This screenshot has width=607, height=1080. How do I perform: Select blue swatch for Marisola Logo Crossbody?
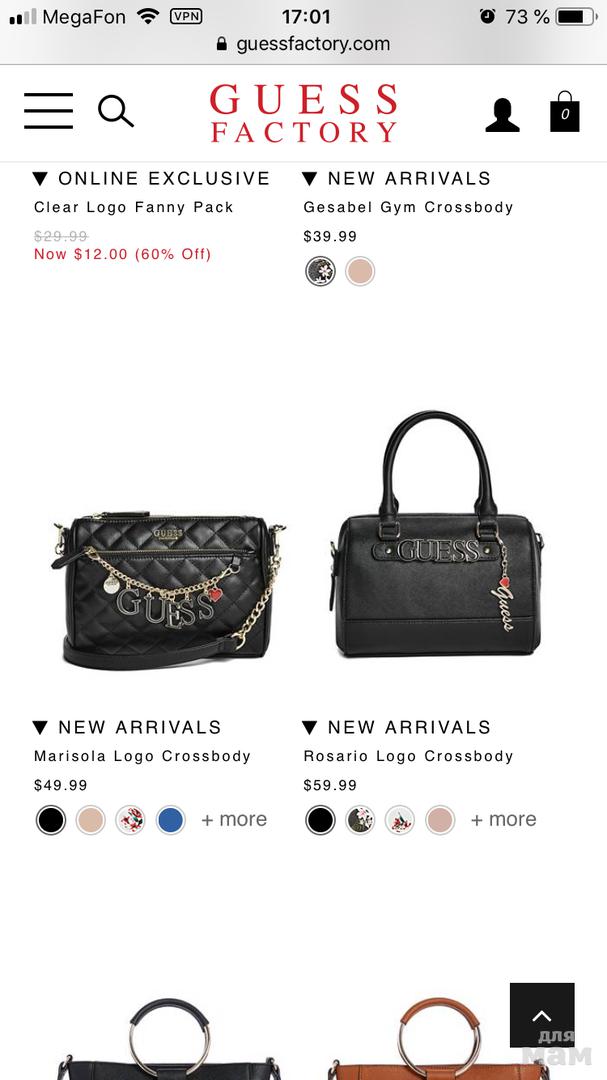(x=171, y=821)
